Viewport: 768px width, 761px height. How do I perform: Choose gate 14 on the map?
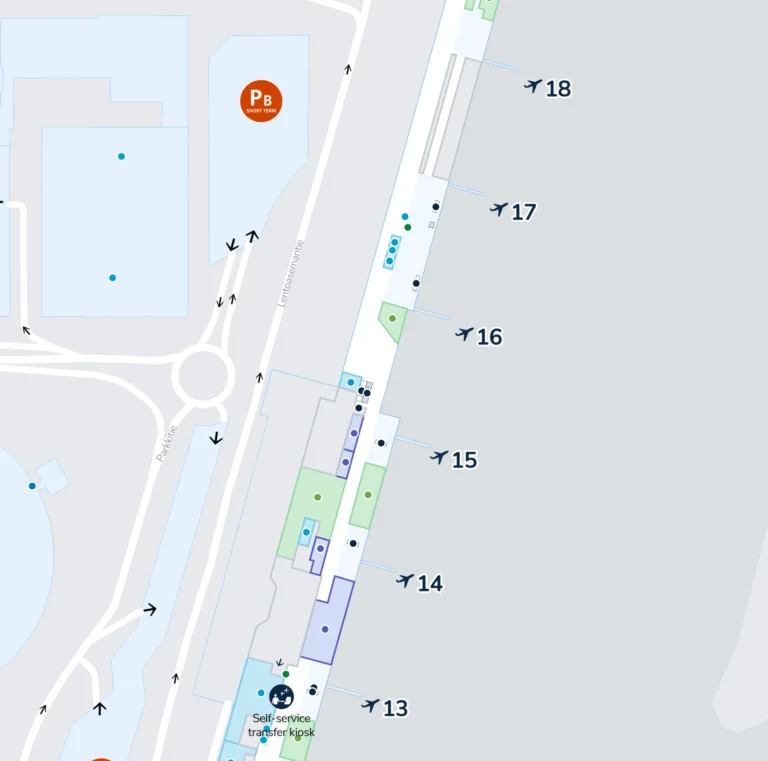click(420, 582)
